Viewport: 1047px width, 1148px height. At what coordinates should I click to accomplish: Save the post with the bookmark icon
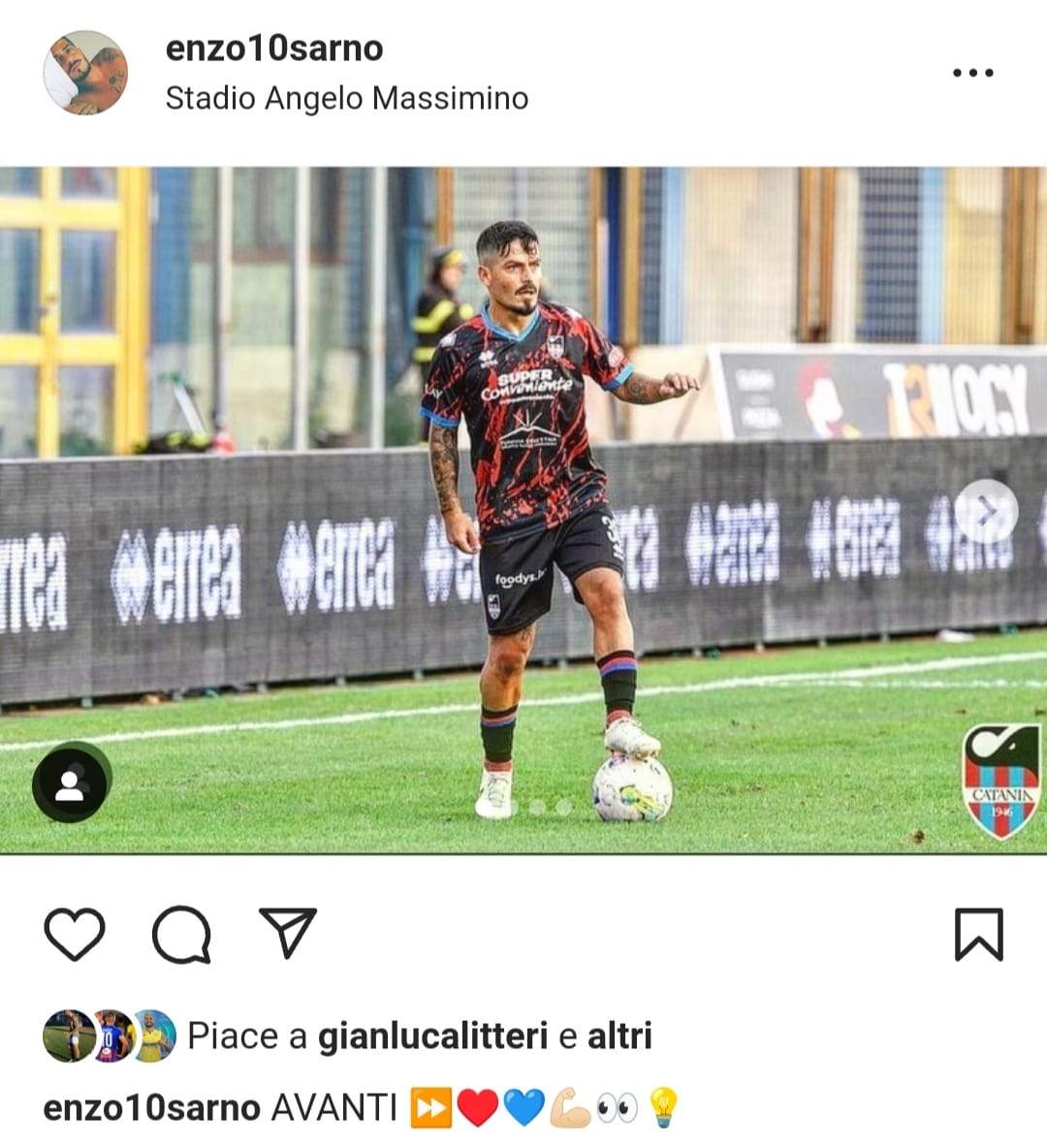[978, 935]
